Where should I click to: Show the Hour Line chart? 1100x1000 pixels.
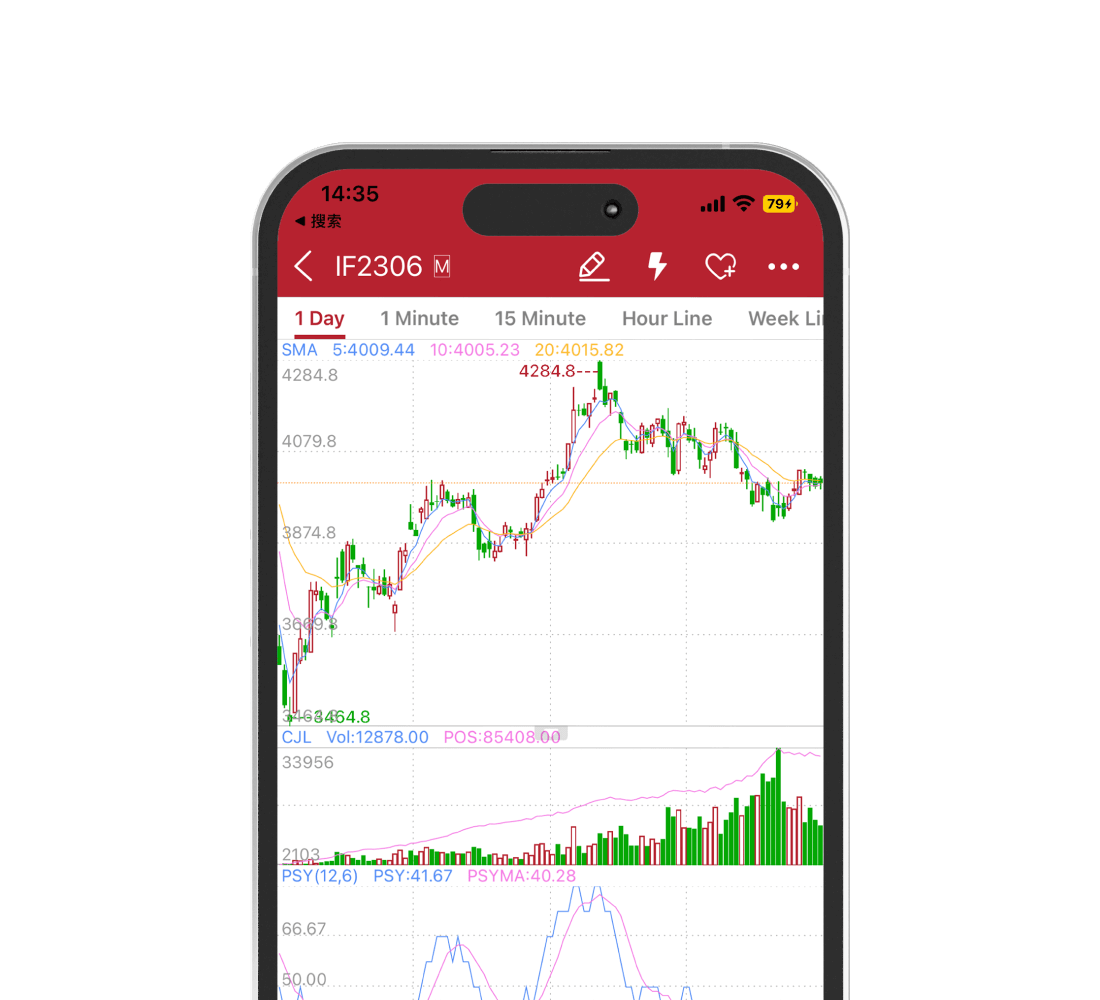pos(667,319)
